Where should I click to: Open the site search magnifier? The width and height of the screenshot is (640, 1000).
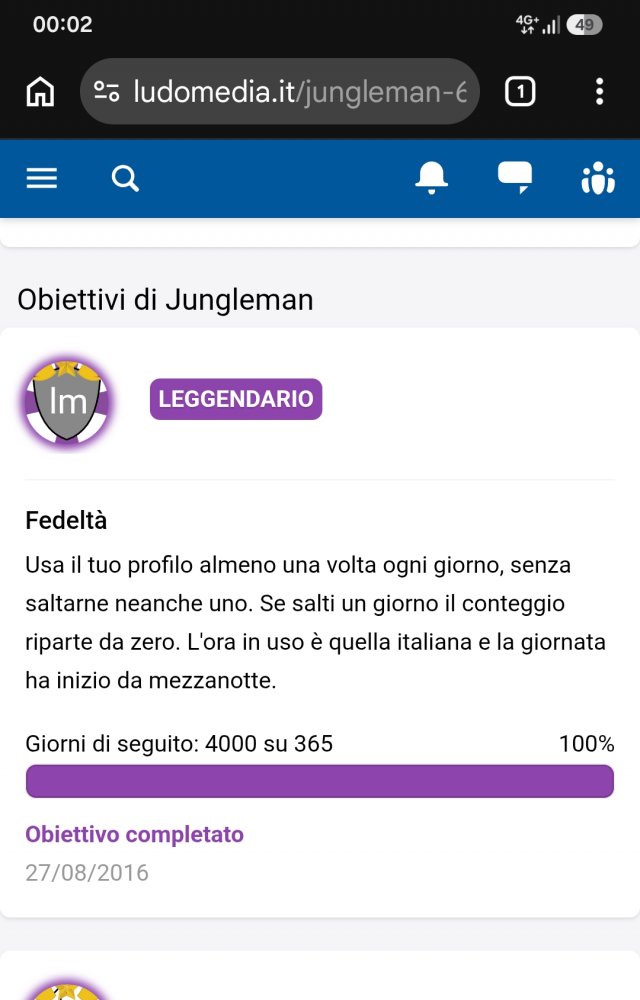pos(125,178)
